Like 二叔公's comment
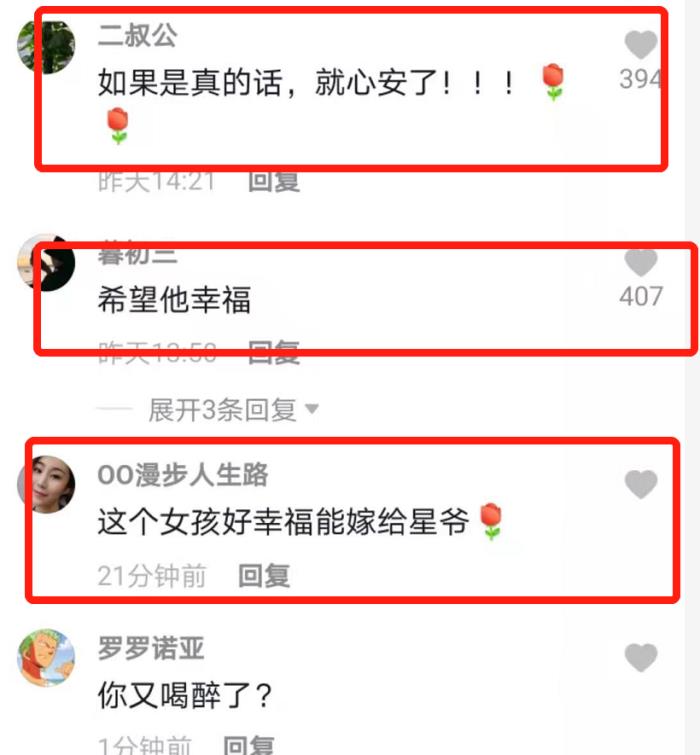The image size is (700, 755). tap(640, 45)
